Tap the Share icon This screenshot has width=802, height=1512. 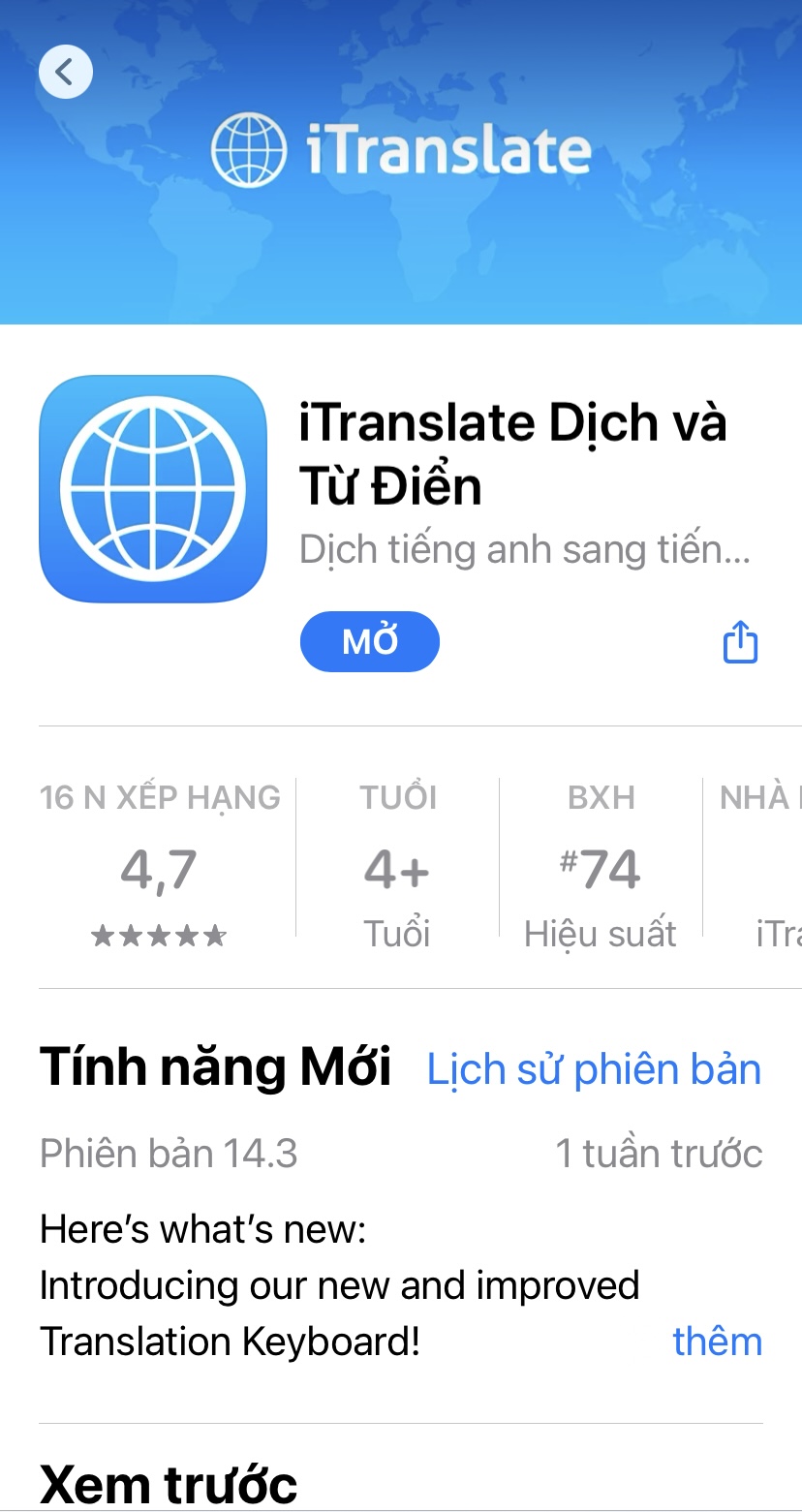point(739,641)
